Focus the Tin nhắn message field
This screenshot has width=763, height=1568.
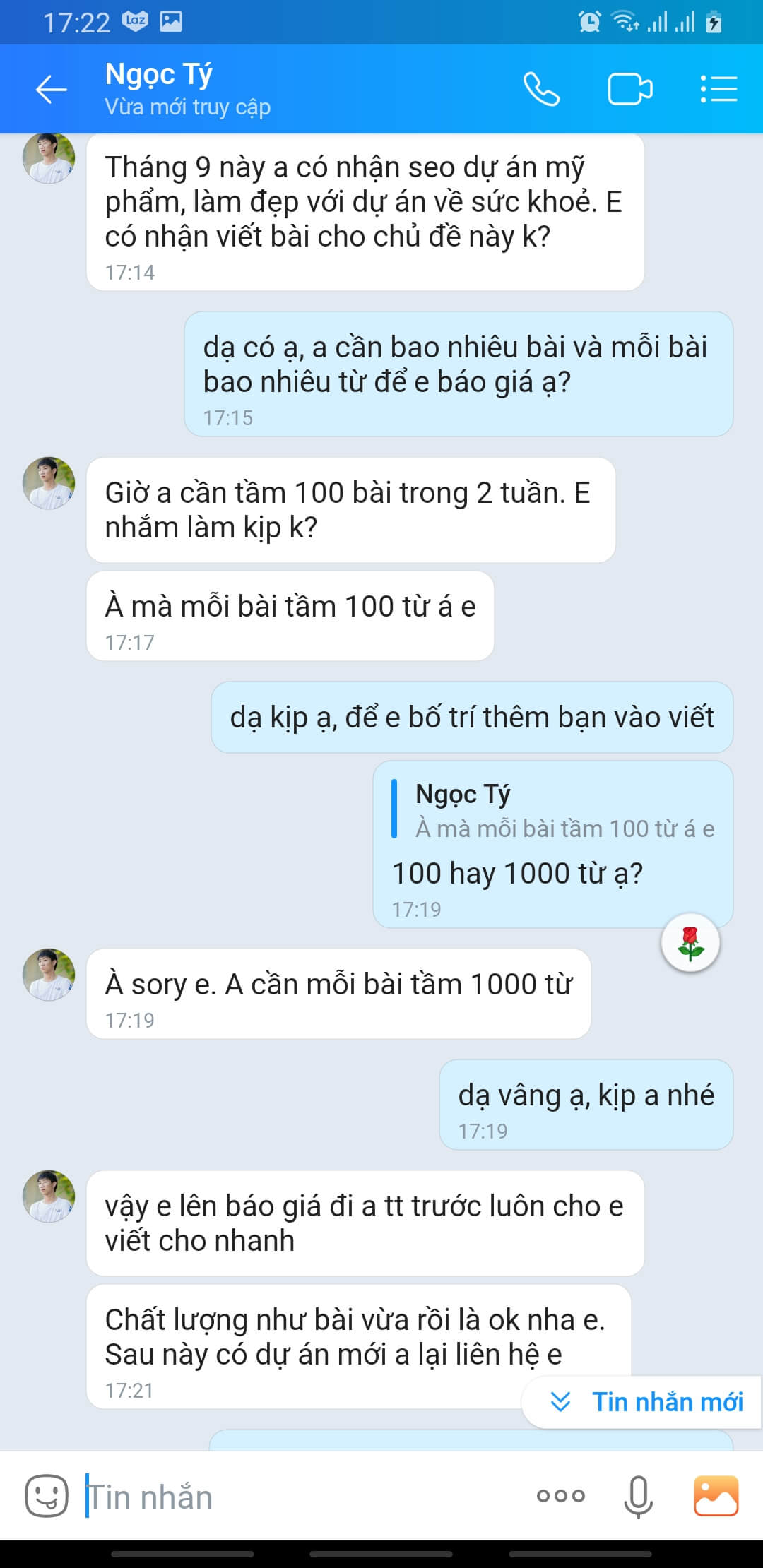[297, 1497]
